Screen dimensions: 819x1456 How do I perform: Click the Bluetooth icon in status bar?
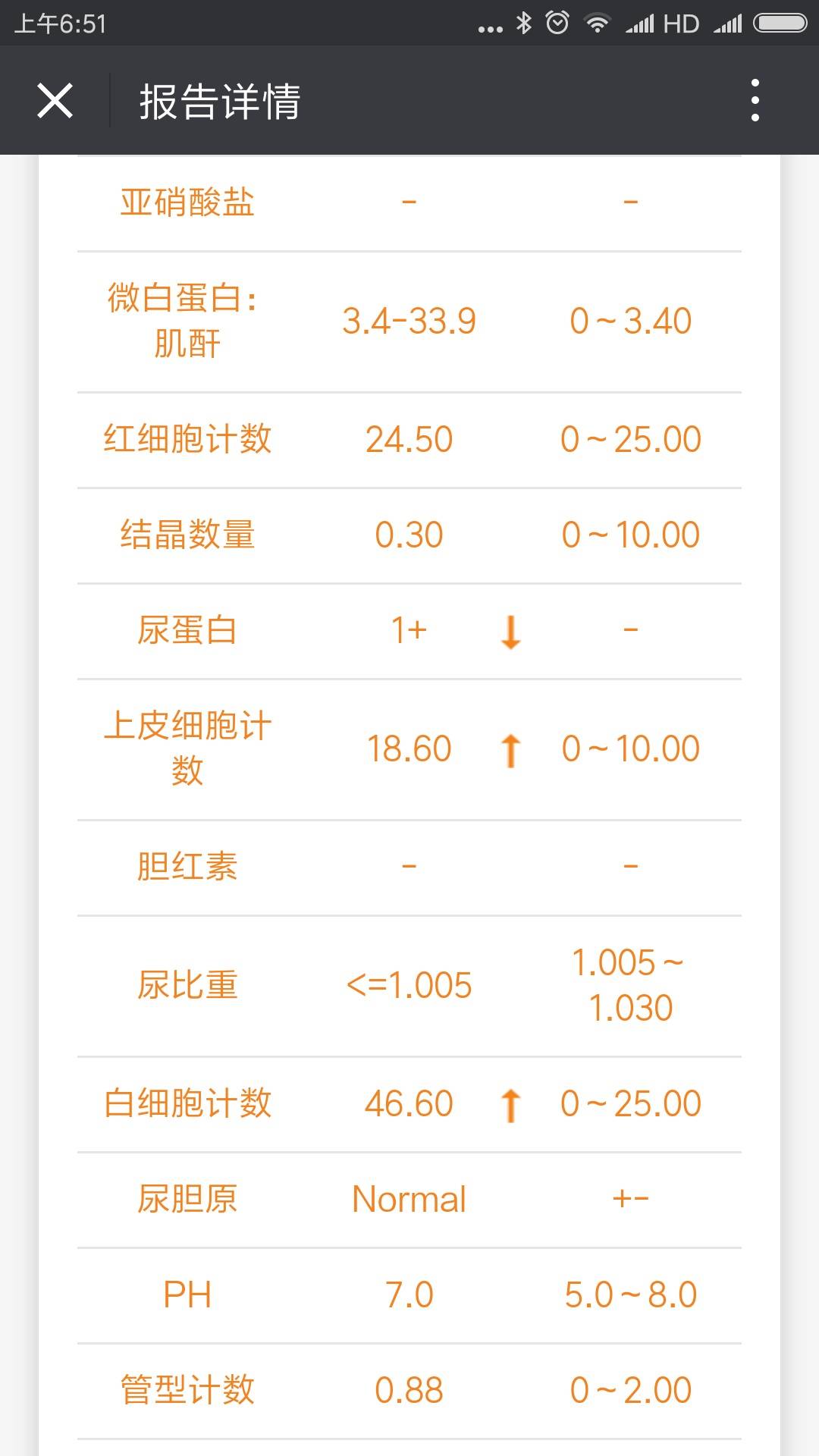[522, 23]
